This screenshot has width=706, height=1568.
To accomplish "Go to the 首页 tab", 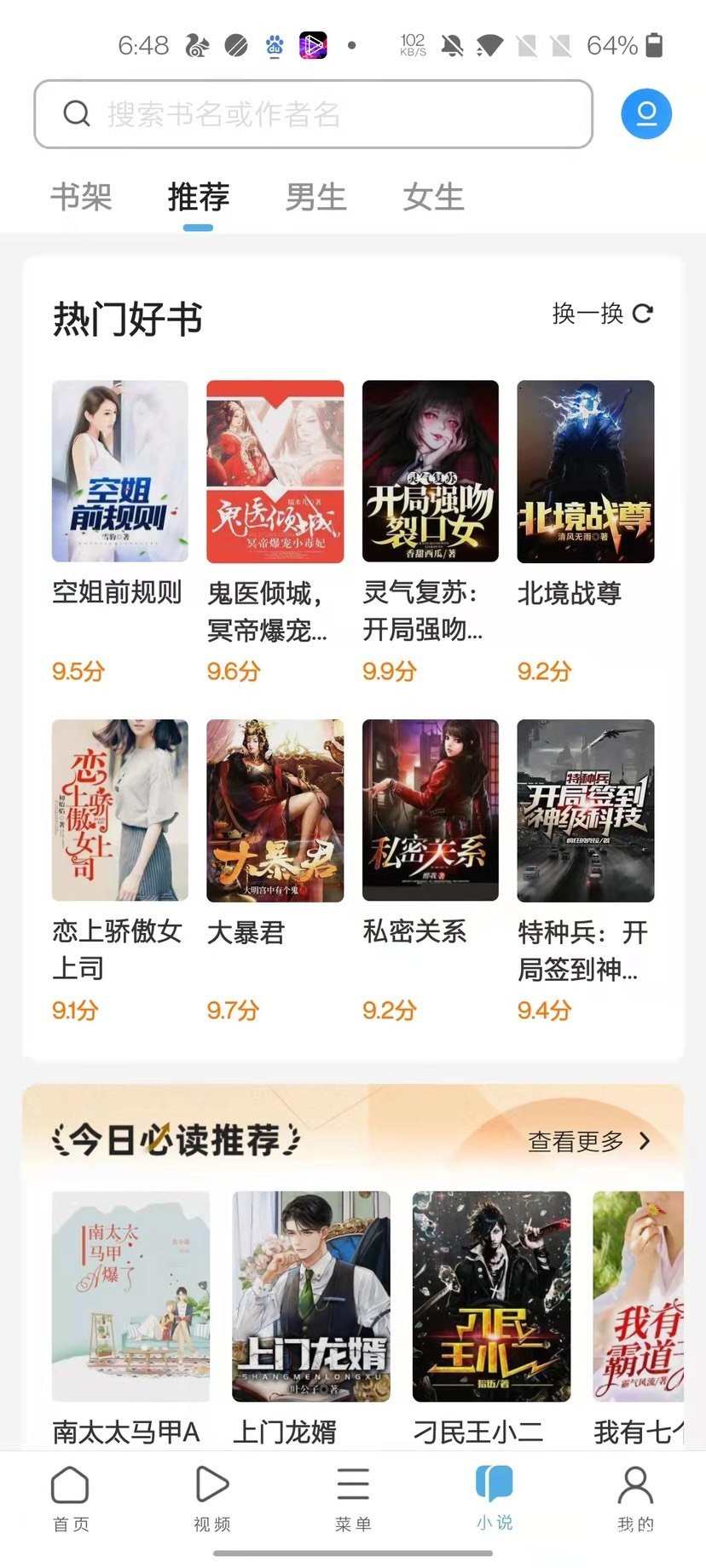I will (70, 1498).
